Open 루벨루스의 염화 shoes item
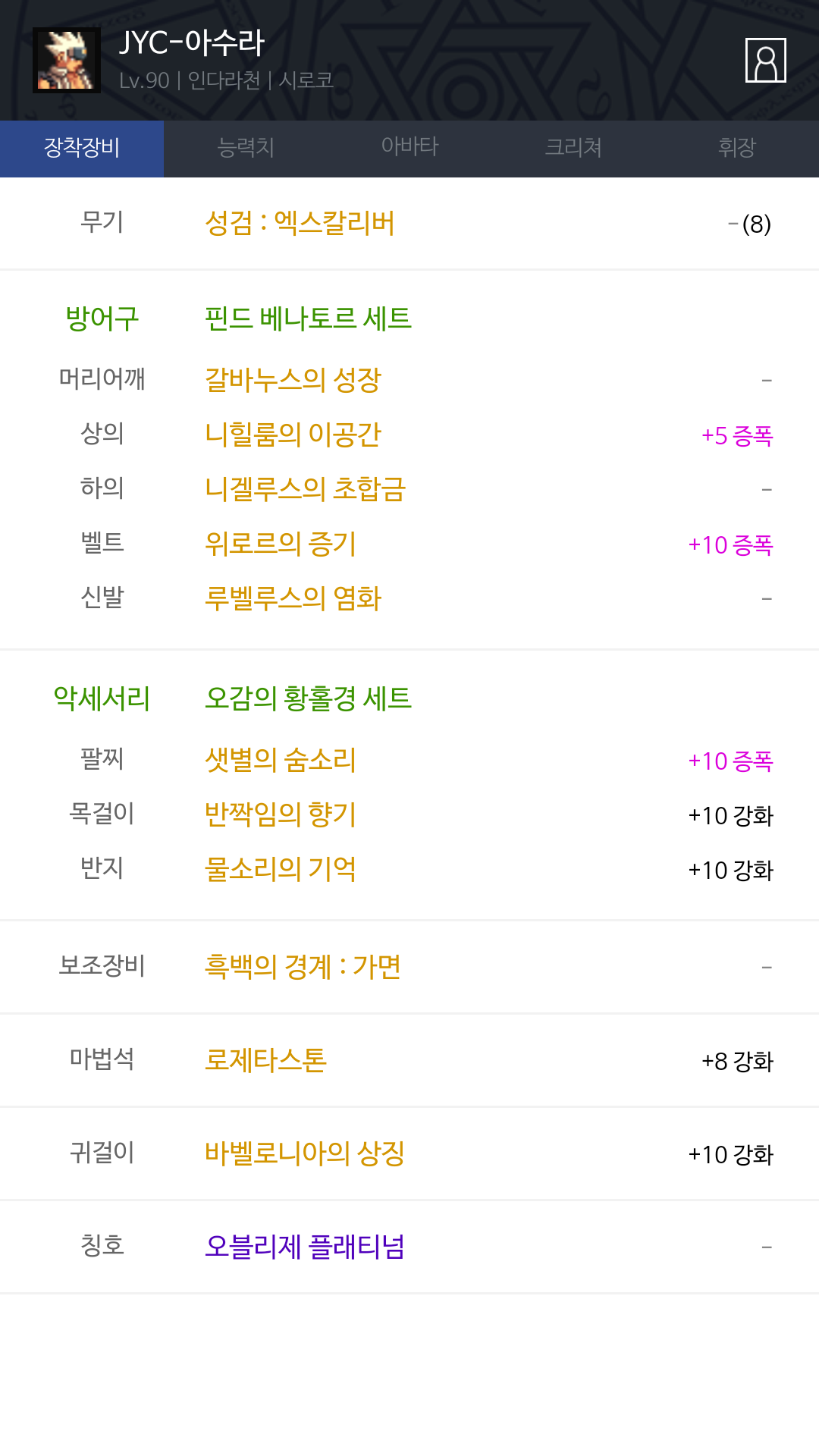 [x=293, y=598]
